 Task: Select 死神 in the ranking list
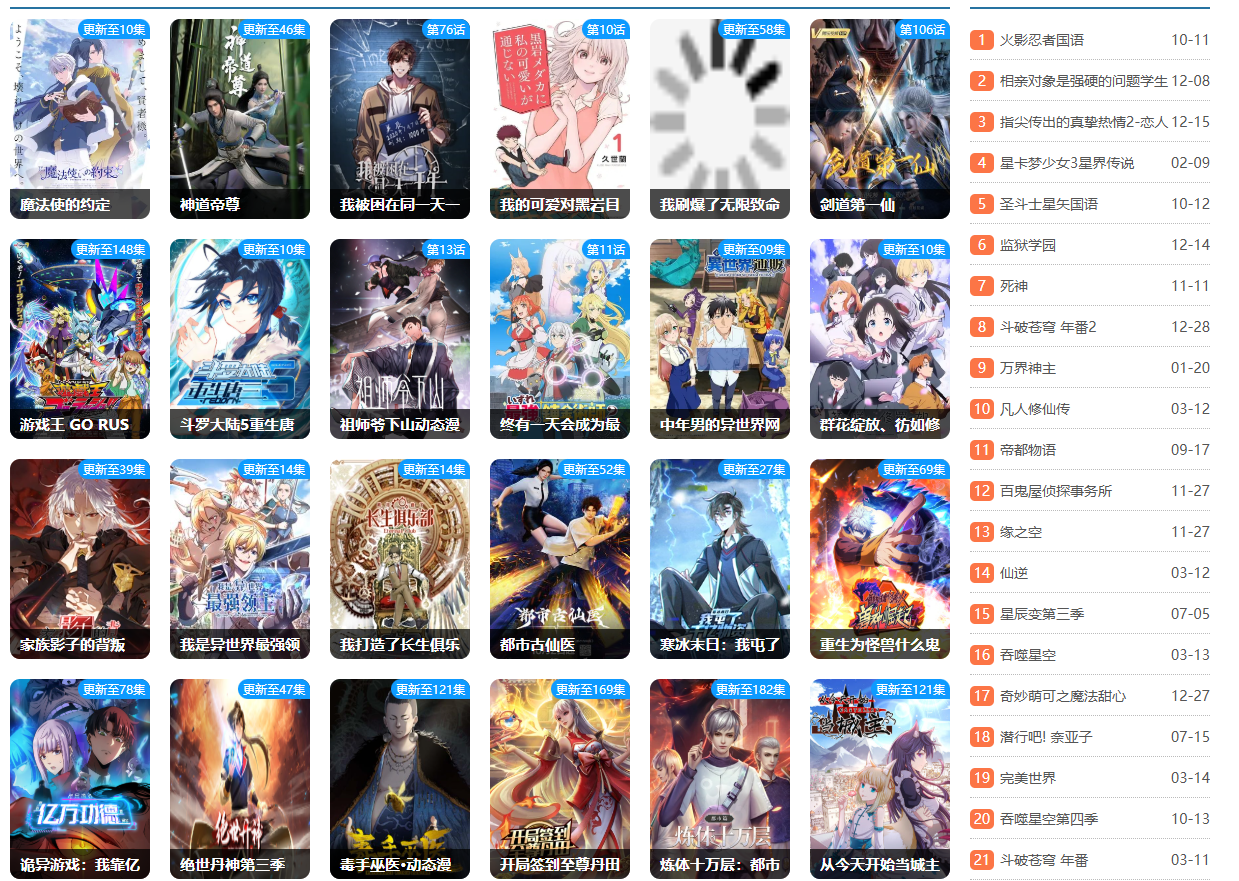(1013, 286)
